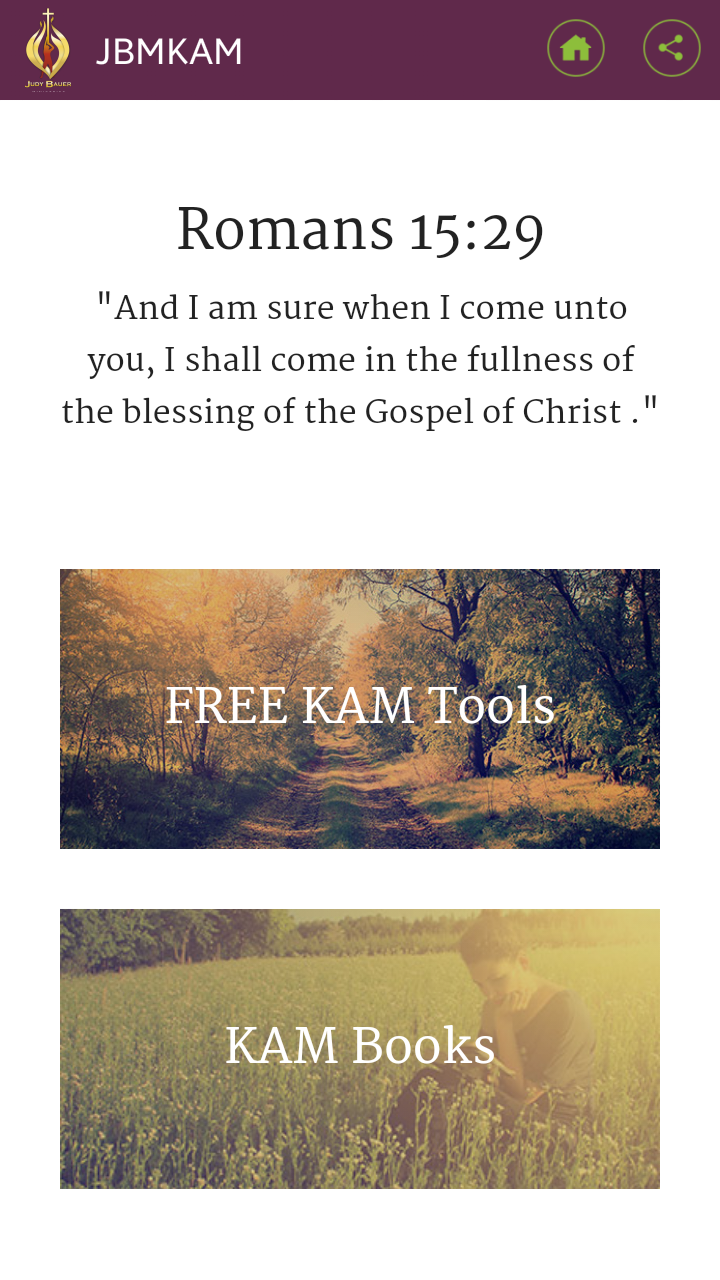Open the KAM Books tile
Screen dimensions: 720x1280
[360, 1048]
